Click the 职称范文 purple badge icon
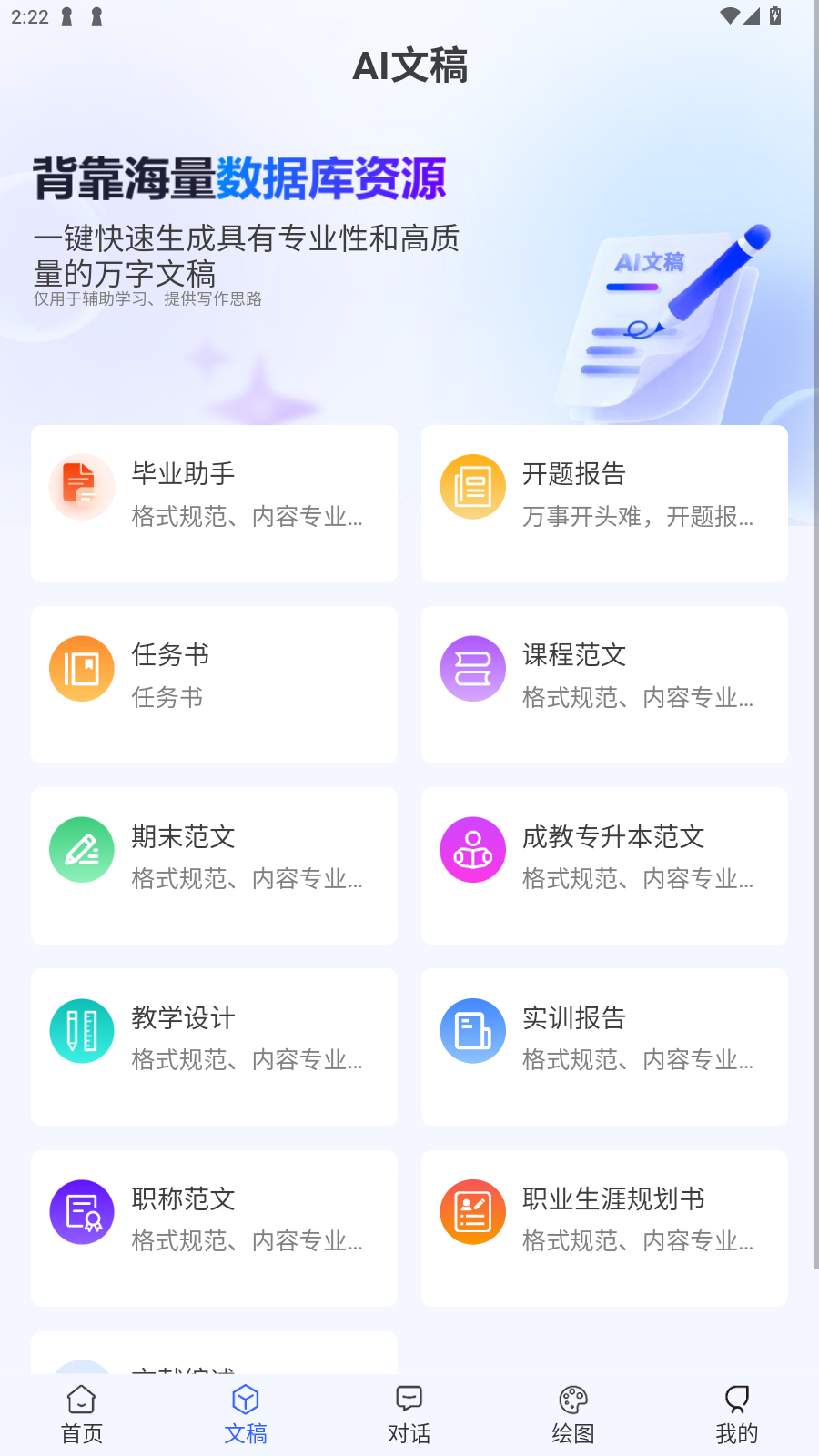Screen dimensions: 819x1456 click(82, 1211)
